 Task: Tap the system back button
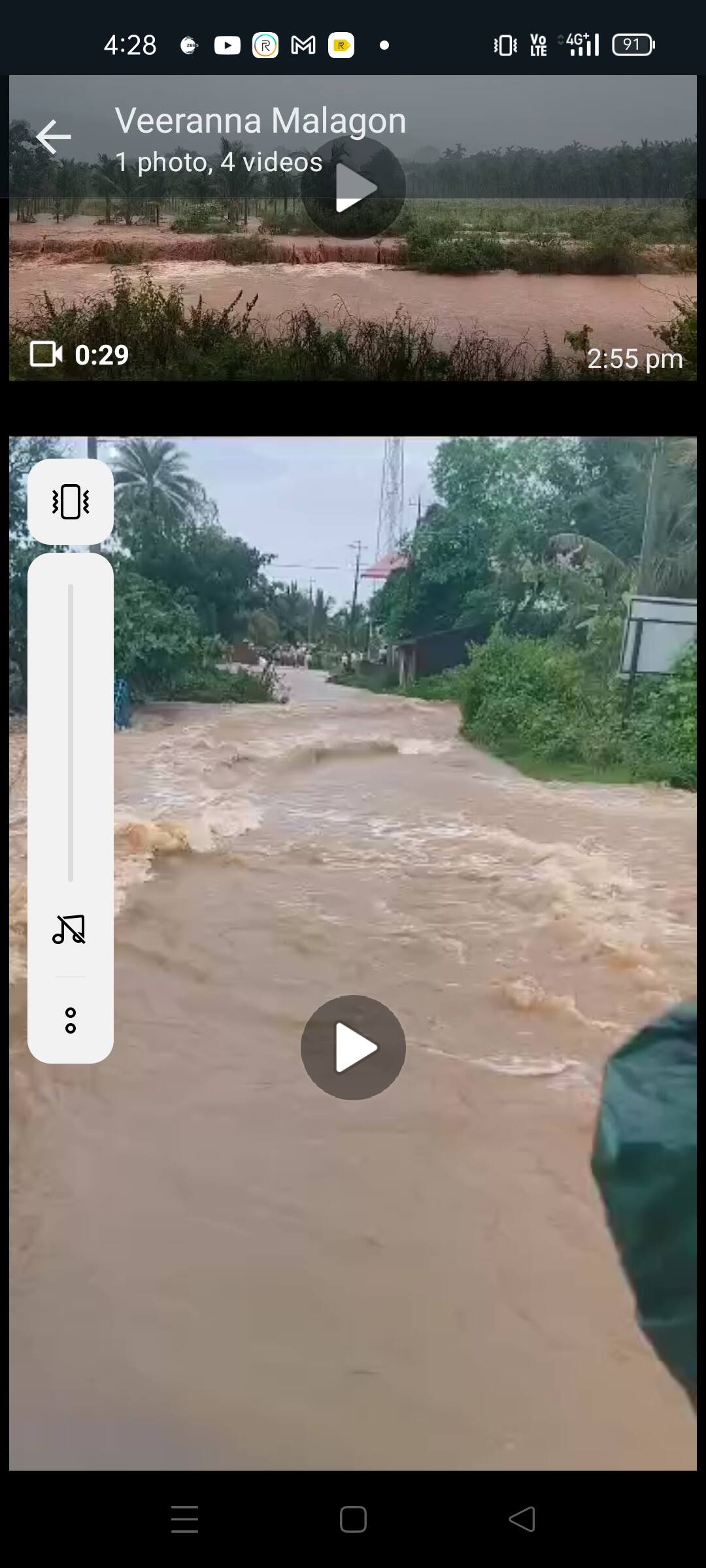click(x=522, y=1519)
